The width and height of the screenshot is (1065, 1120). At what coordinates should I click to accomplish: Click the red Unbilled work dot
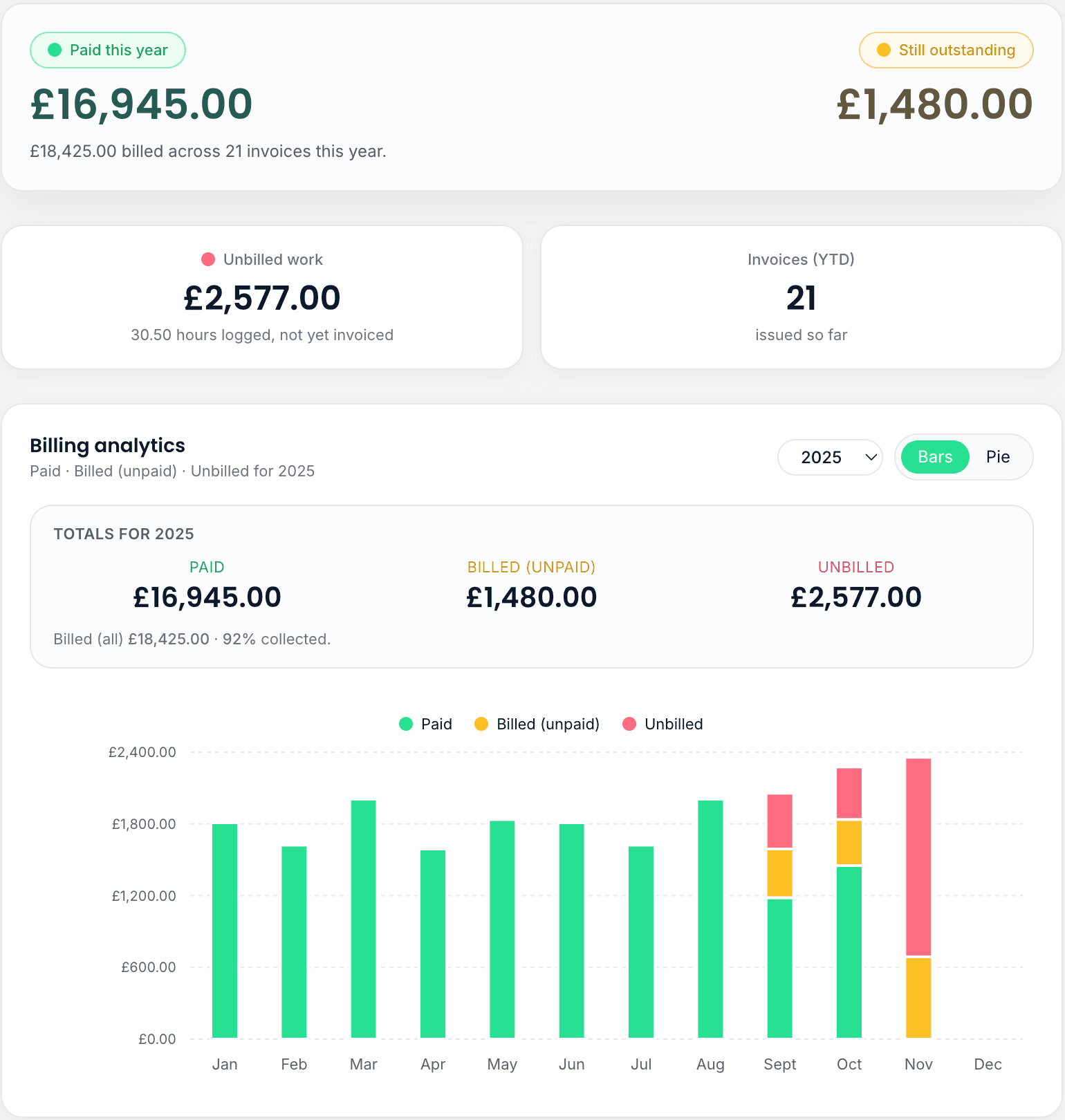click(x=209, y=259)
